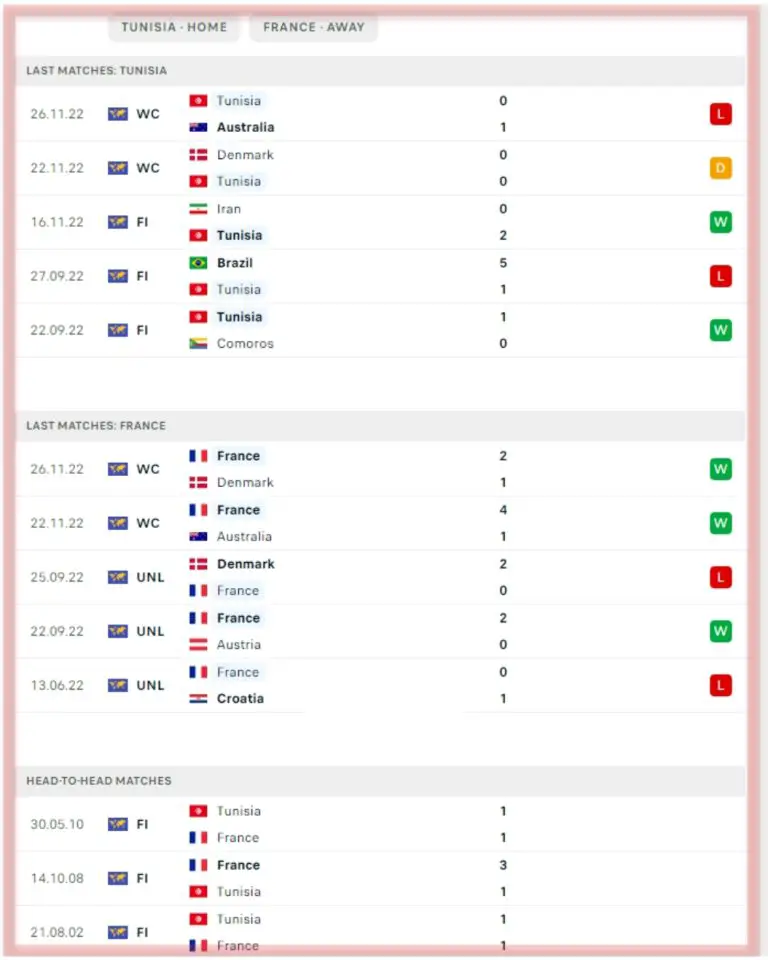768x960 pixels.
Task: Open the France vs Denmark match of 26.11.22
Action: [x=380, y=469]
